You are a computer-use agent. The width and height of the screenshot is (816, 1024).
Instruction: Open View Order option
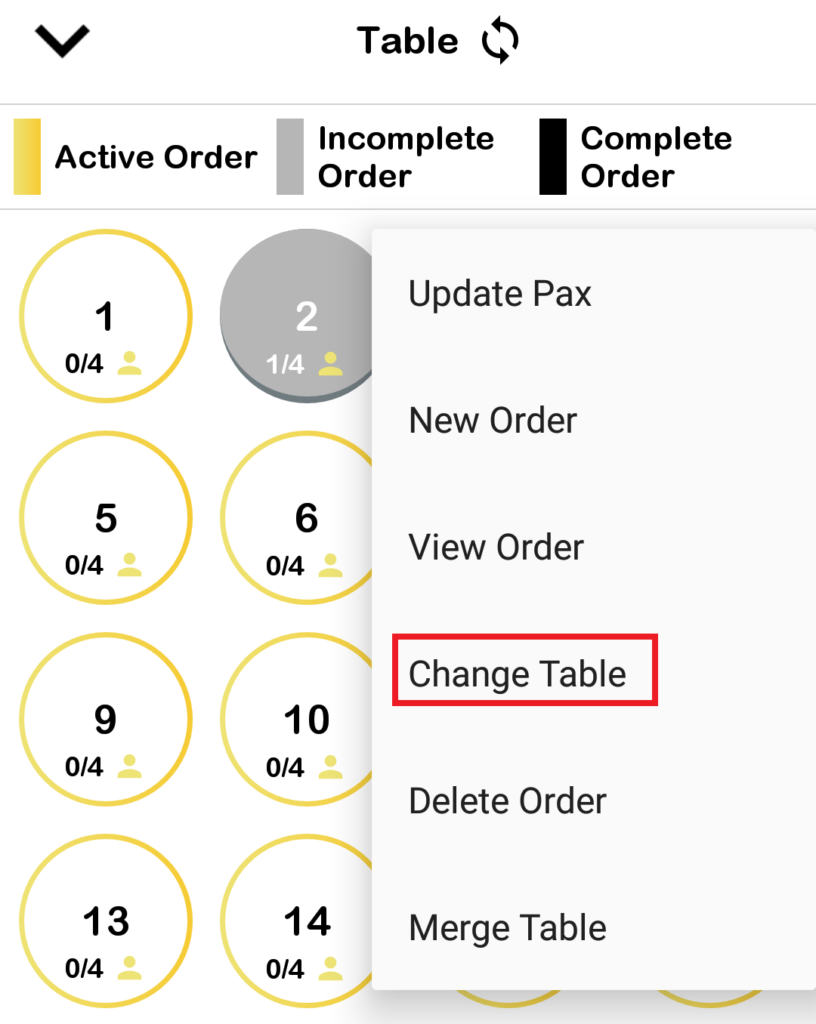[496, 547]
